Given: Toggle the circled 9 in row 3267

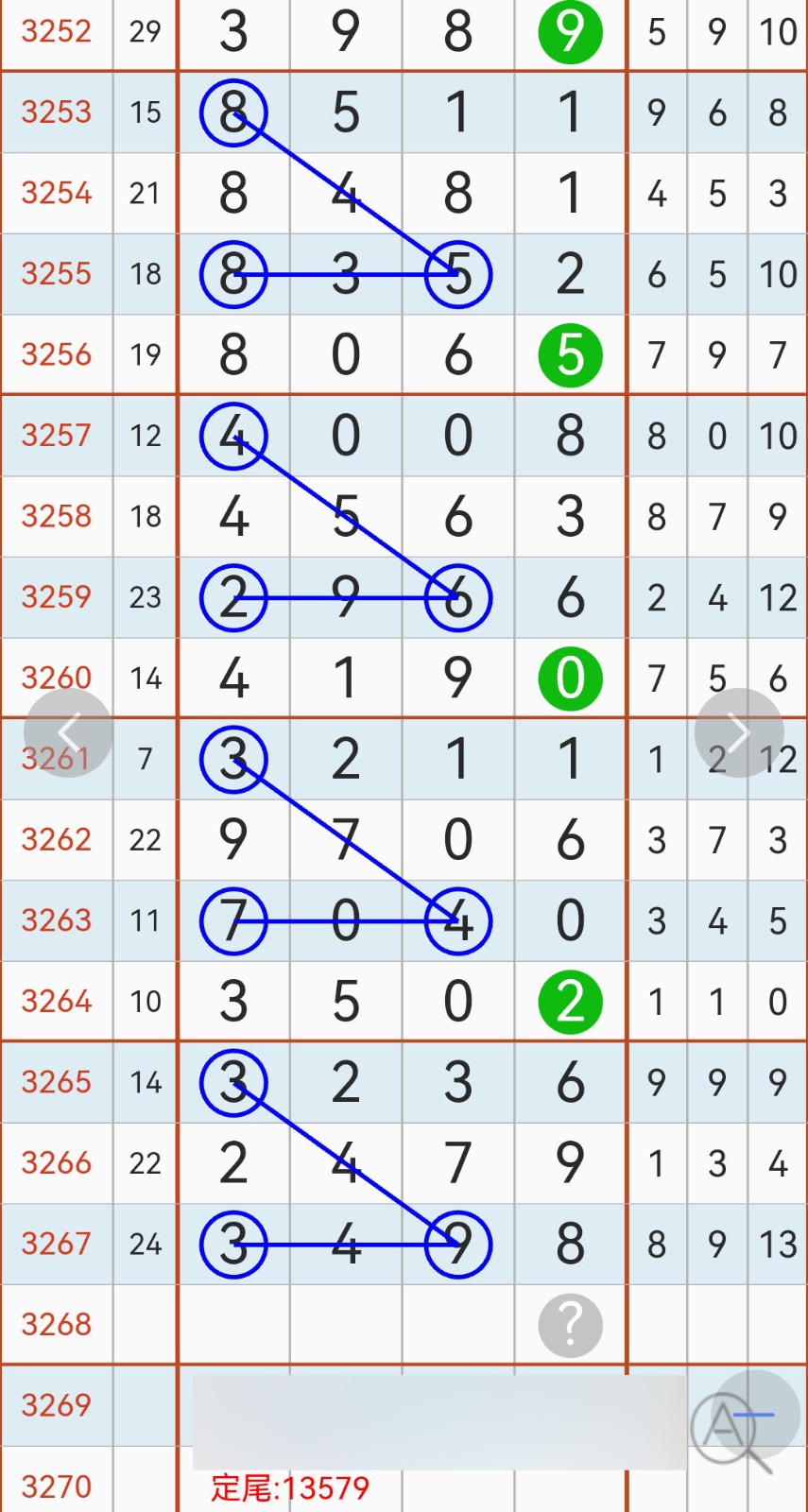Looking at the screenshot, I should pyautogui.click(x=457, y=1245).
